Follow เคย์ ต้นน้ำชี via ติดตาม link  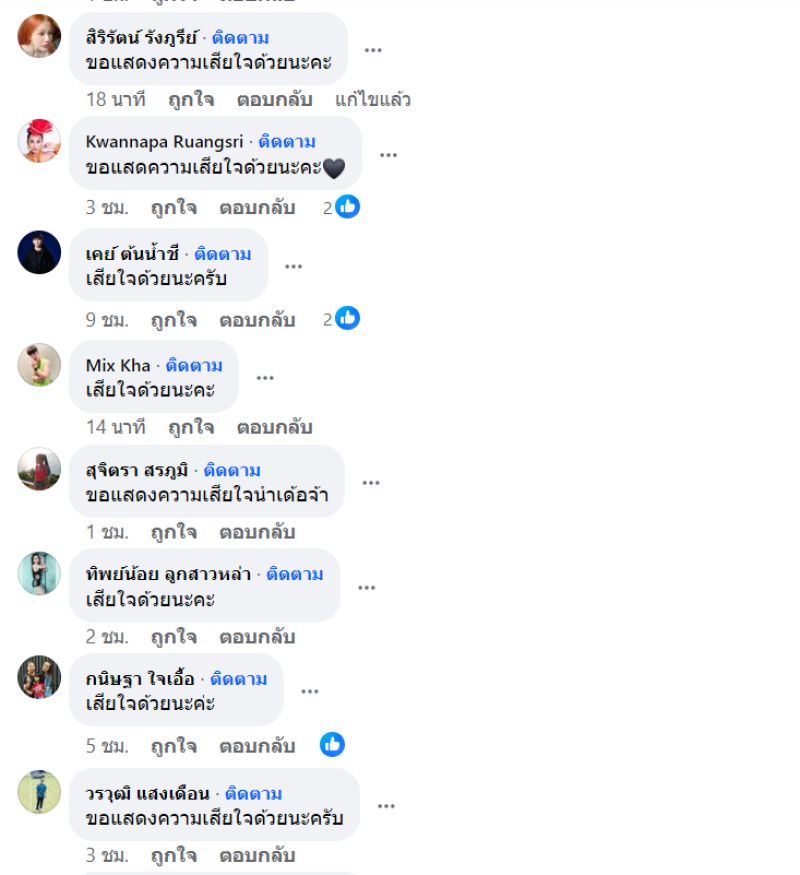point(223,254)
